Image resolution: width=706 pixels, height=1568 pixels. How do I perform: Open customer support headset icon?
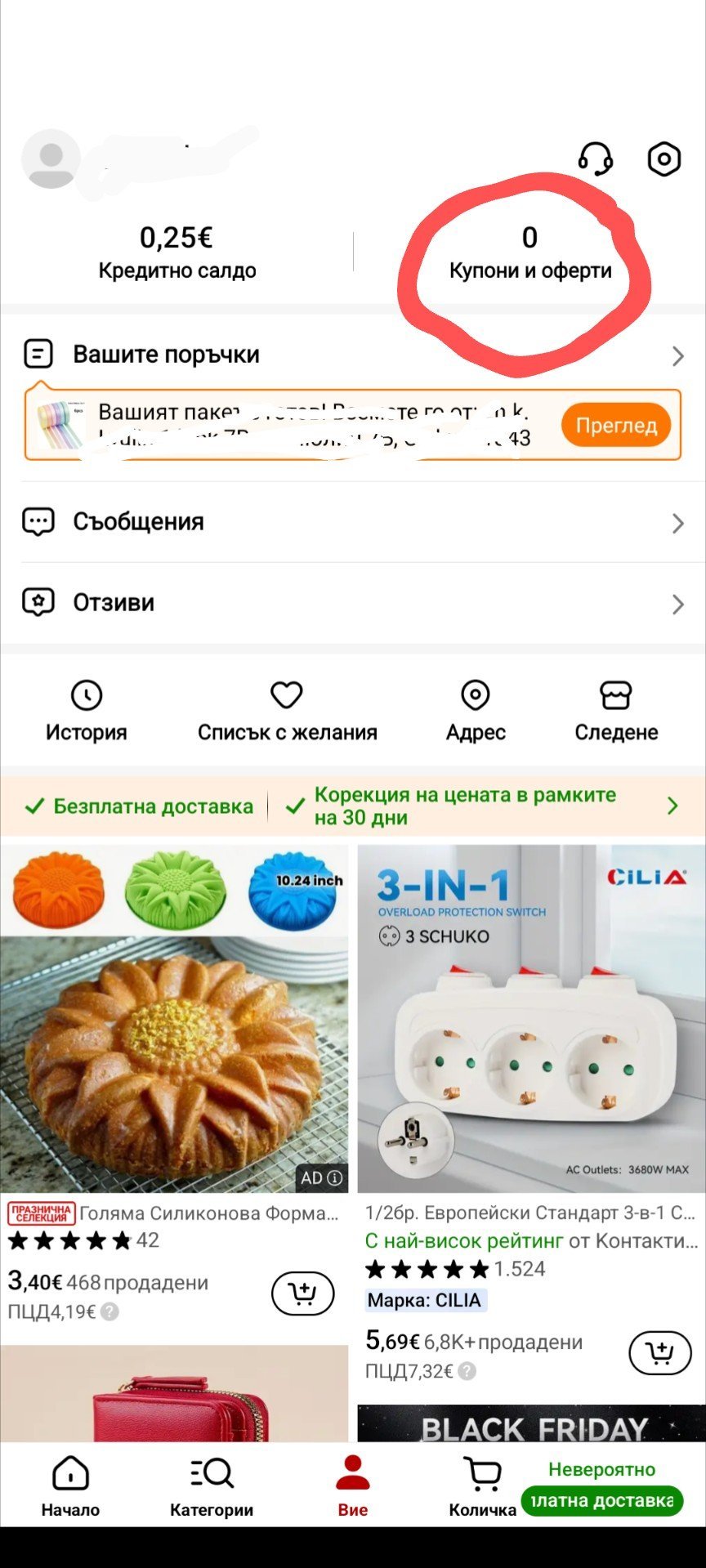click(x=596, y=159)
